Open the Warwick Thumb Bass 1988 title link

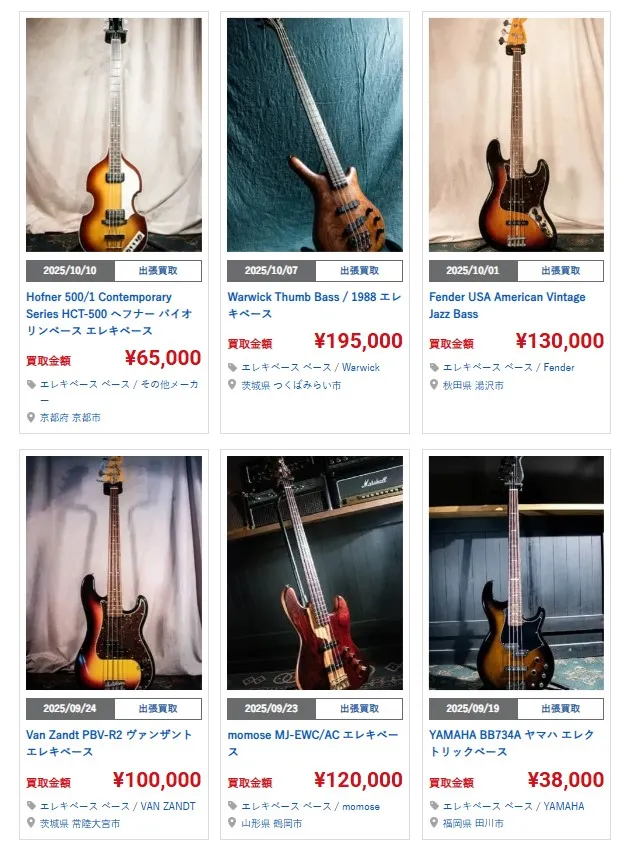(313, 305)
